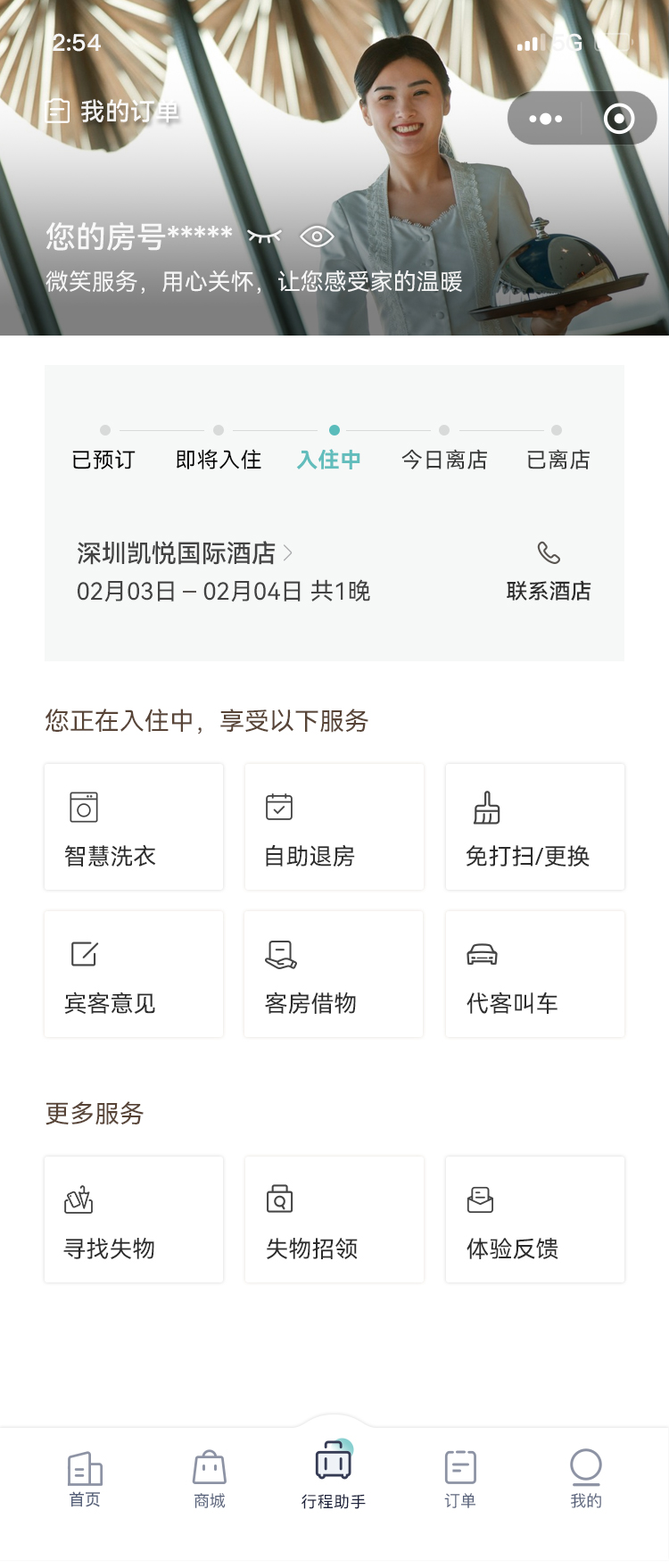Reveal room number with the open-eye icon
Screen dimensions: 669x1568
tap(317, 236)
